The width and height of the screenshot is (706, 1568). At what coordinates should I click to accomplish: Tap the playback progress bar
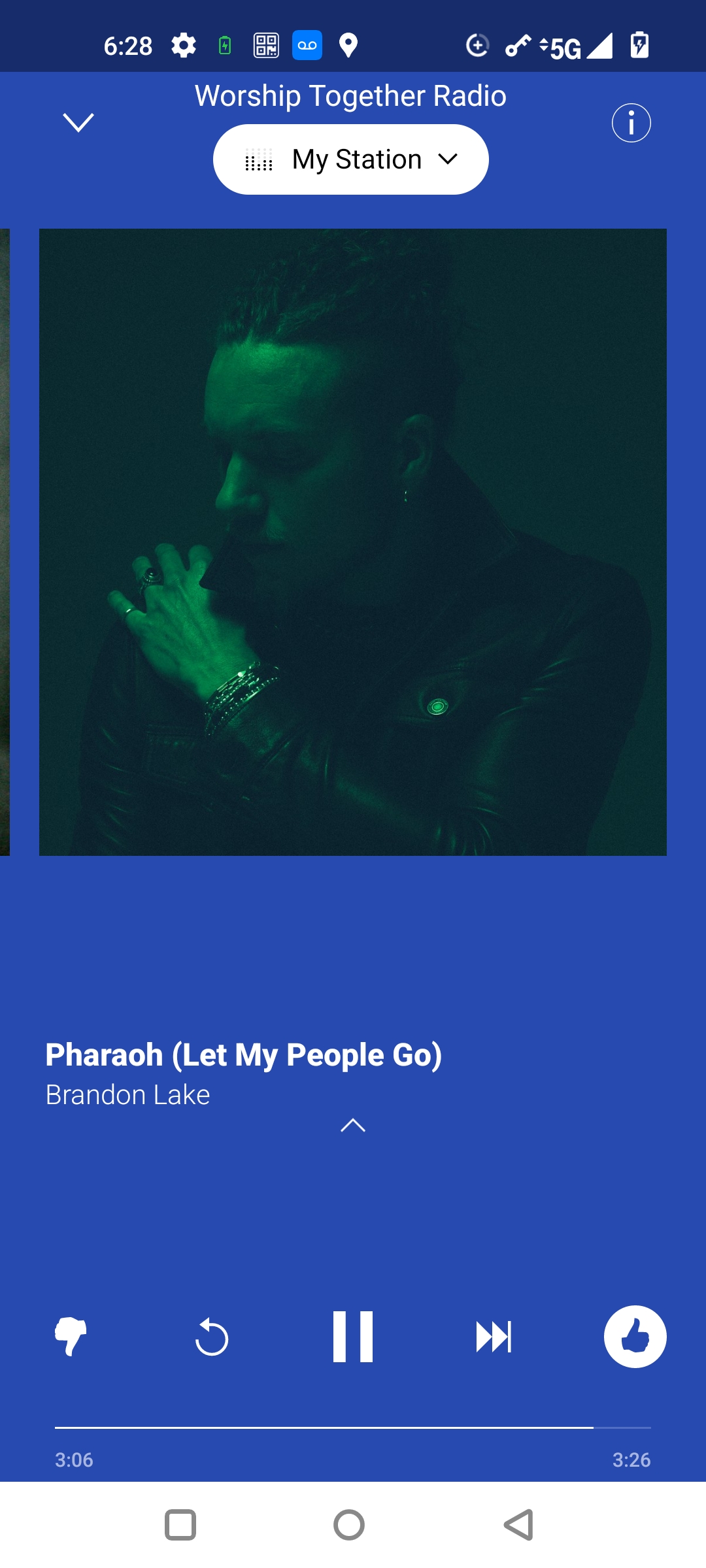(x=353, y=1428)
